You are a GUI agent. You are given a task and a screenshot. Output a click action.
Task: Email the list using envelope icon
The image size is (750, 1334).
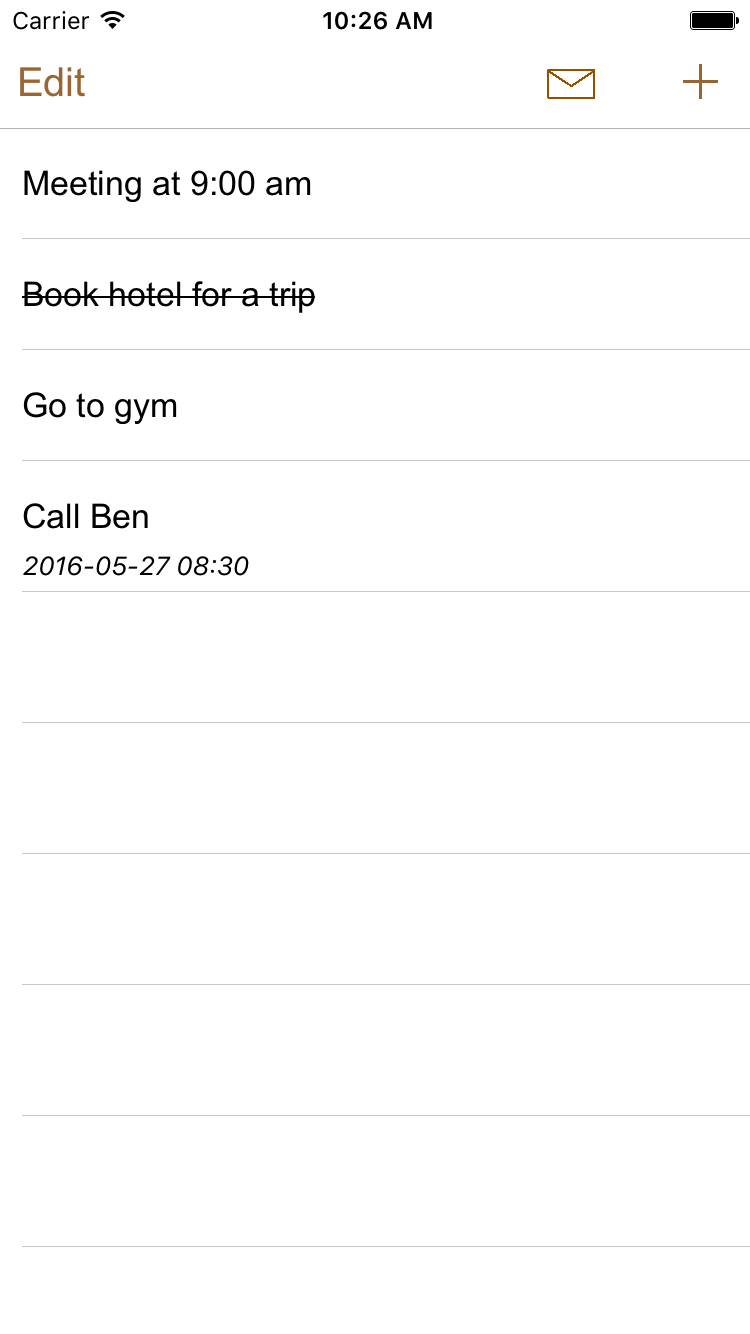tap(571, 83)
